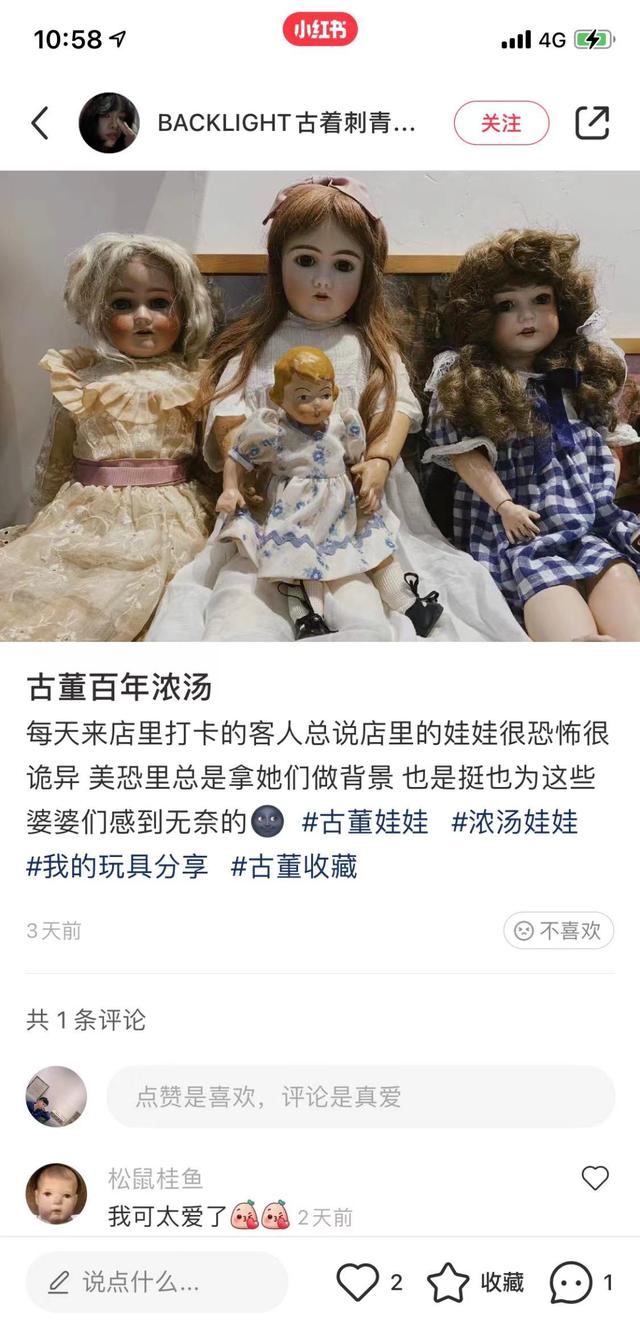View 松鼠桂鱼's profile avatar
Image resolution: width=640 pixels, height=1327 pixels.
pos(56,1193)
